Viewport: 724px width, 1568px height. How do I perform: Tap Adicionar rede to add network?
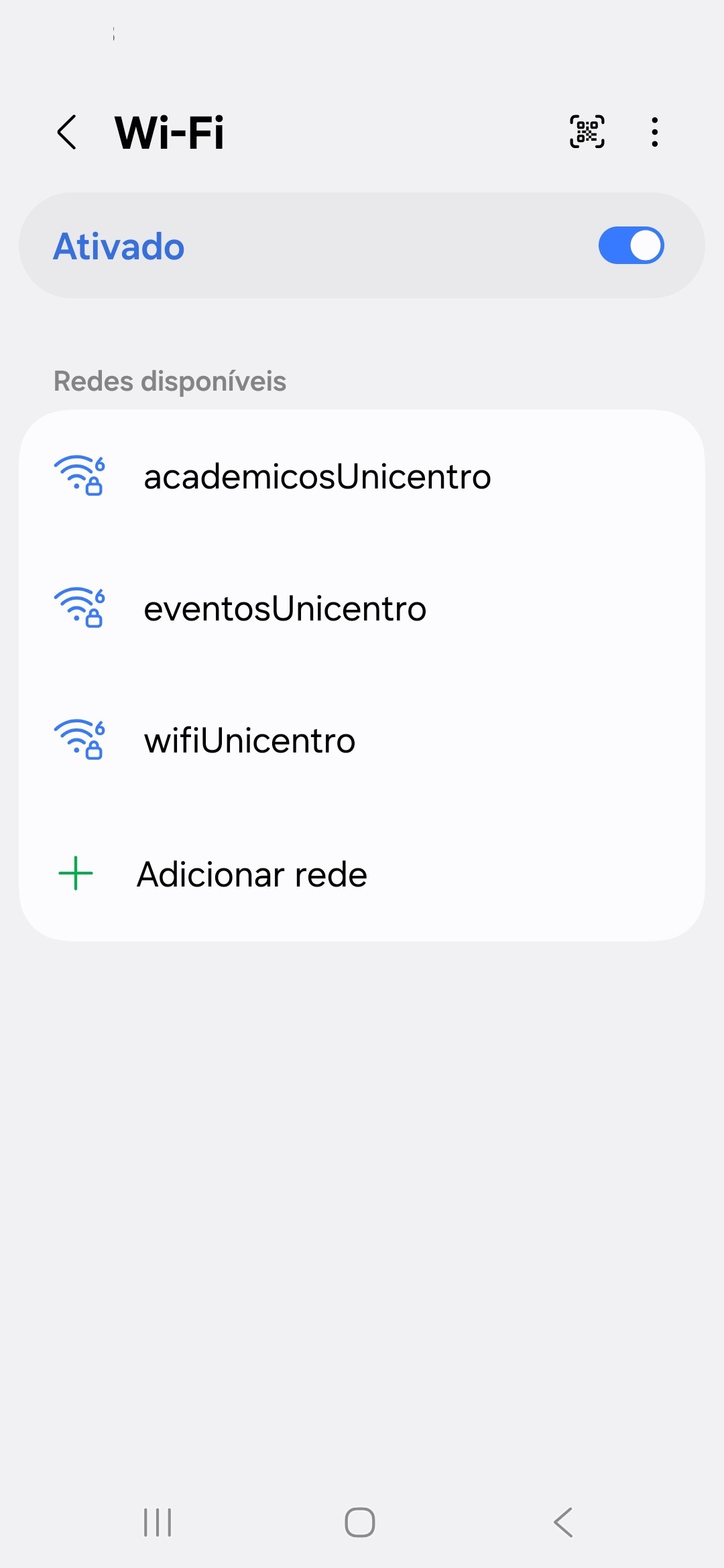pyautogui.click(x=251, y=874)
